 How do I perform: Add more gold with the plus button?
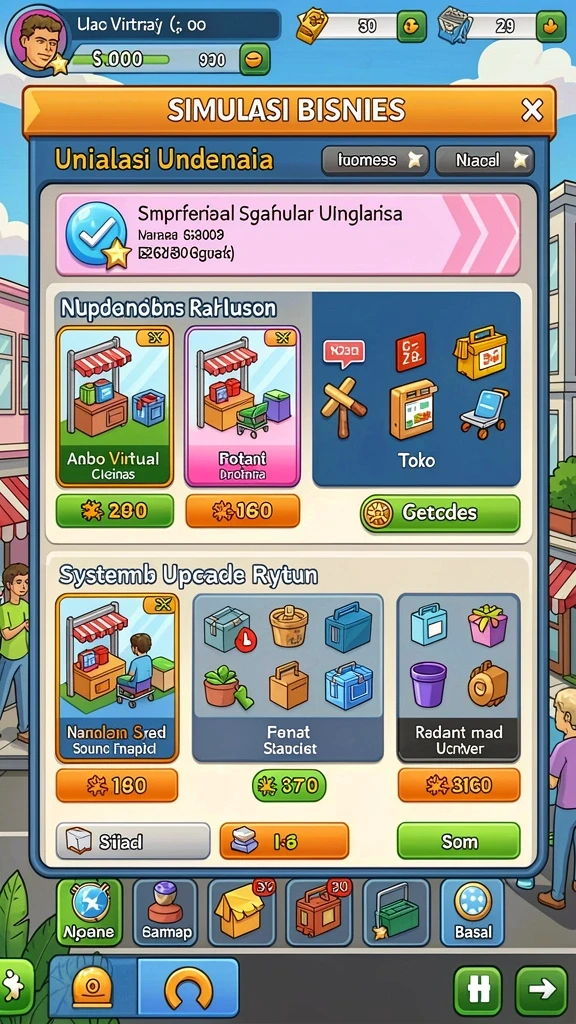click(411, 26)
